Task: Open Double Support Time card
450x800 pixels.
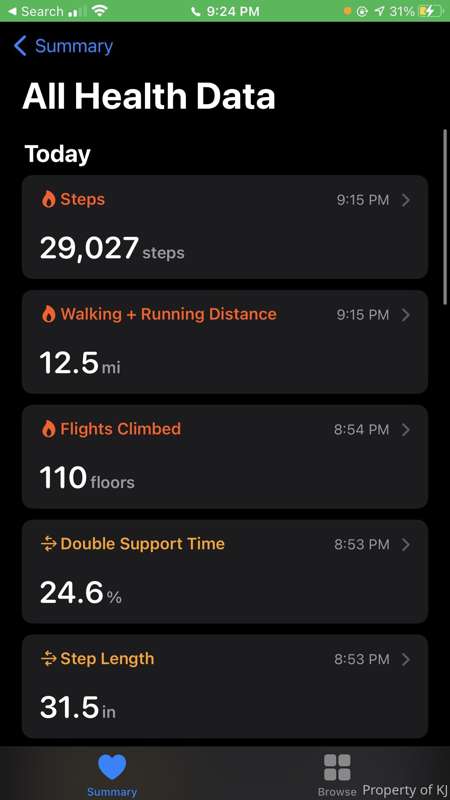Action: click(x=224, y=571)
